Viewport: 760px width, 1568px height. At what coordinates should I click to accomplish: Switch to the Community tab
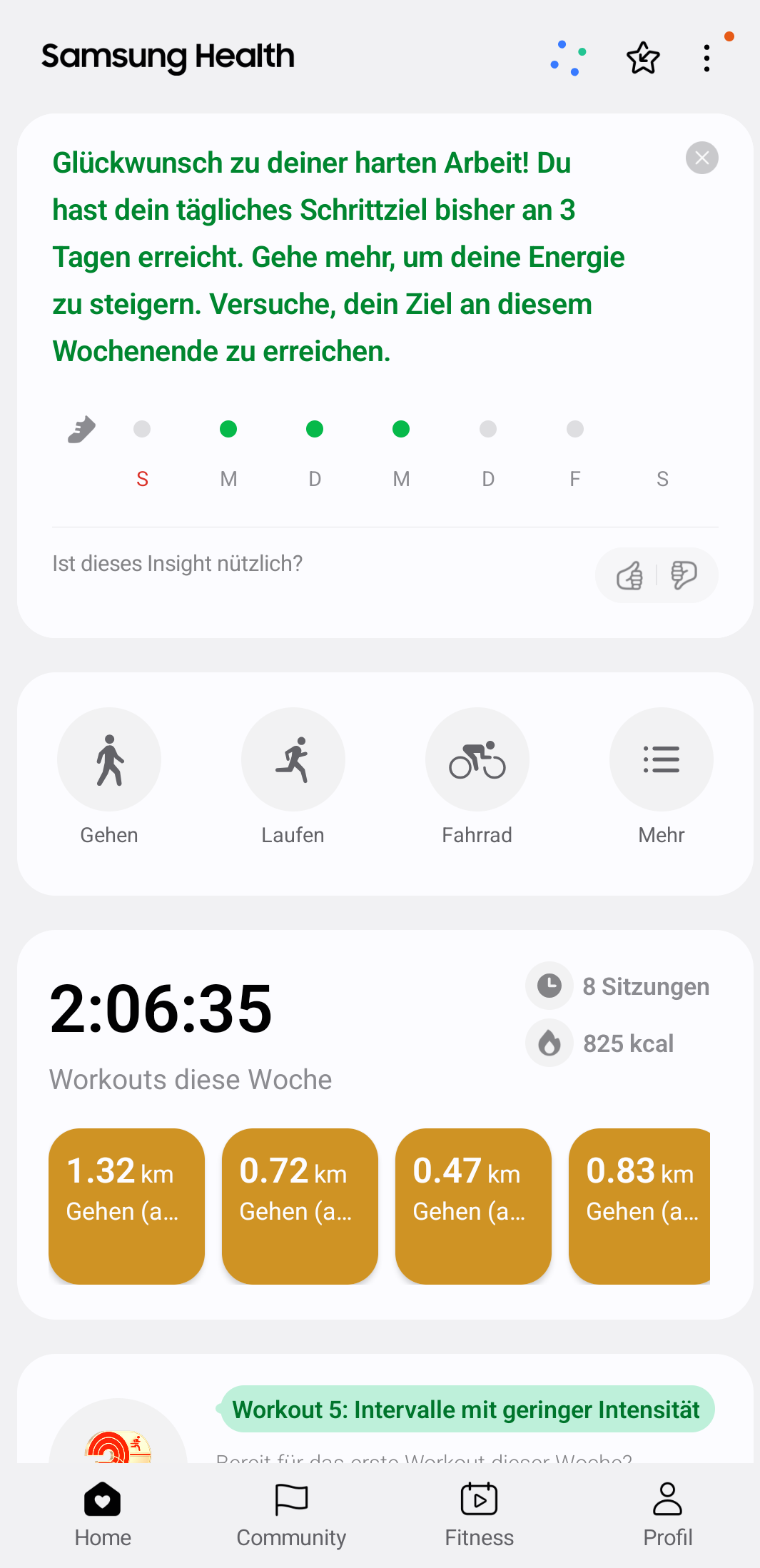(291, 1514)
